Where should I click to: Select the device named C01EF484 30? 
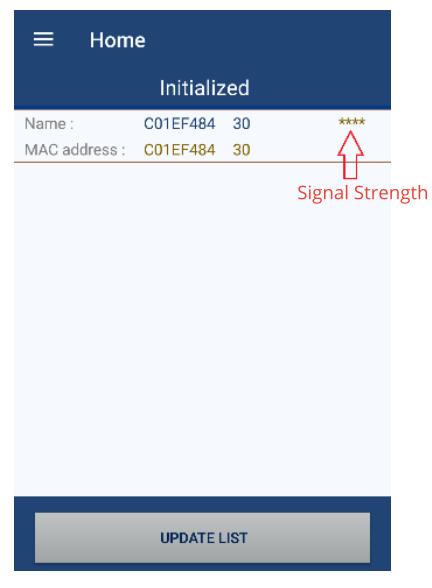click(x=202, y=136)
